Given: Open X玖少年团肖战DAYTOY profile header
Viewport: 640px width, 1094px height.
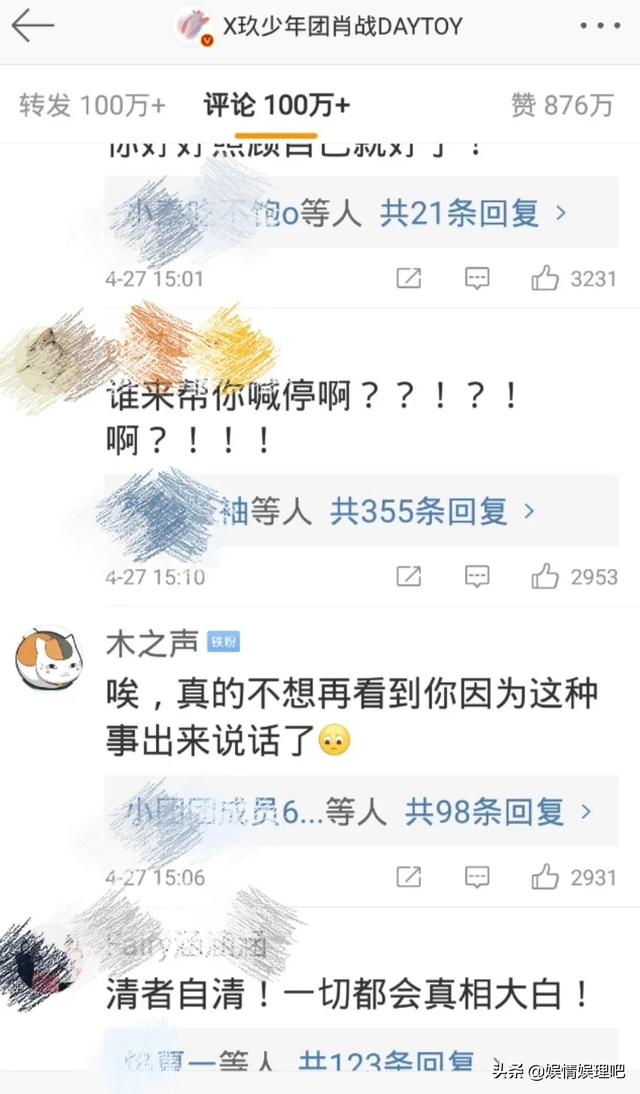Looking at the screenshot, I should click(x=318, y=26).
